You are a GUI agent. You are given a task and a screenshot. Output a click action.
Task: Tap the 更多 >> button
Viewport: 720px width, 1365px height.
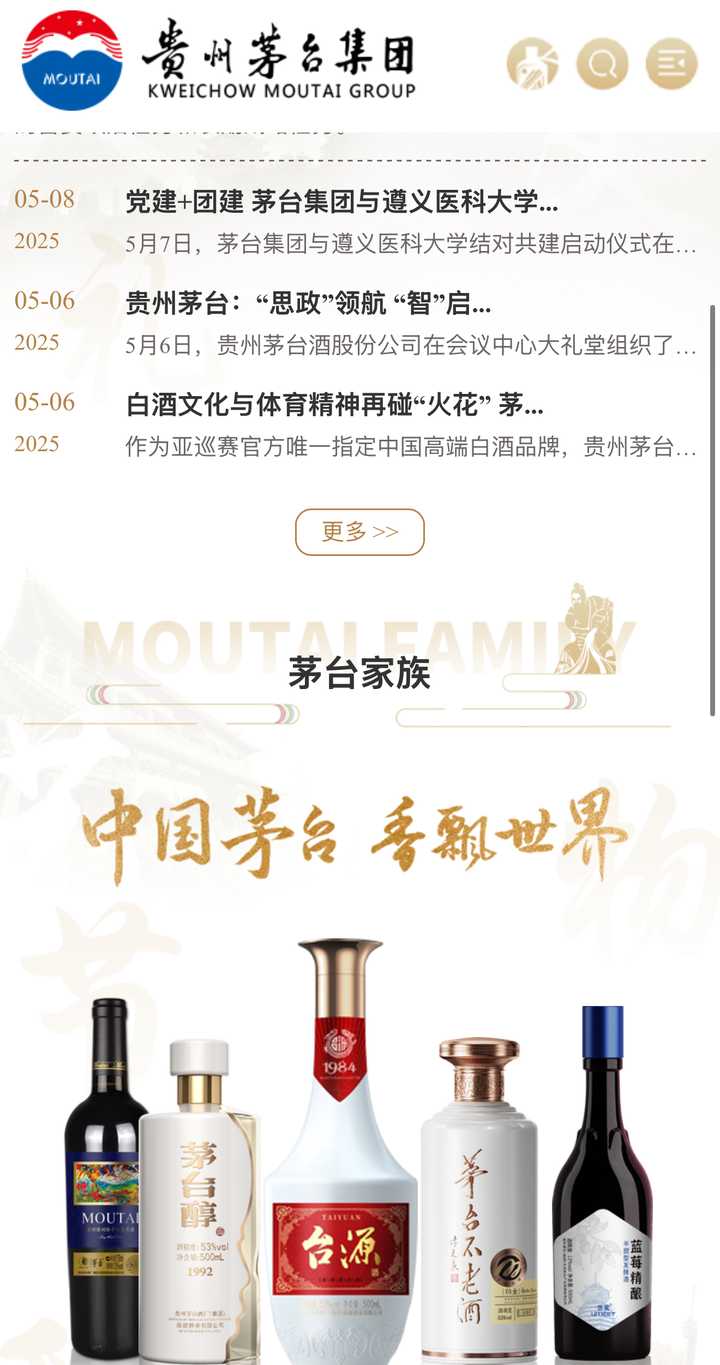tap(359, 532)
